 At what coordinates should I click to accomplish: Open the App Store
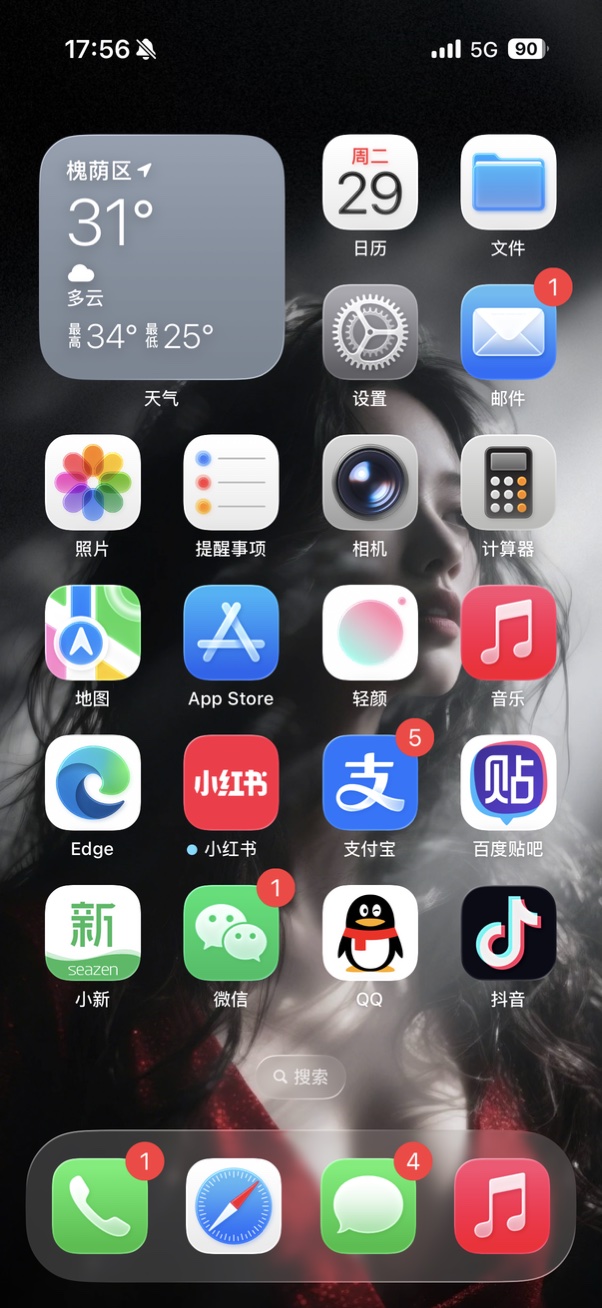coord(231,633)
